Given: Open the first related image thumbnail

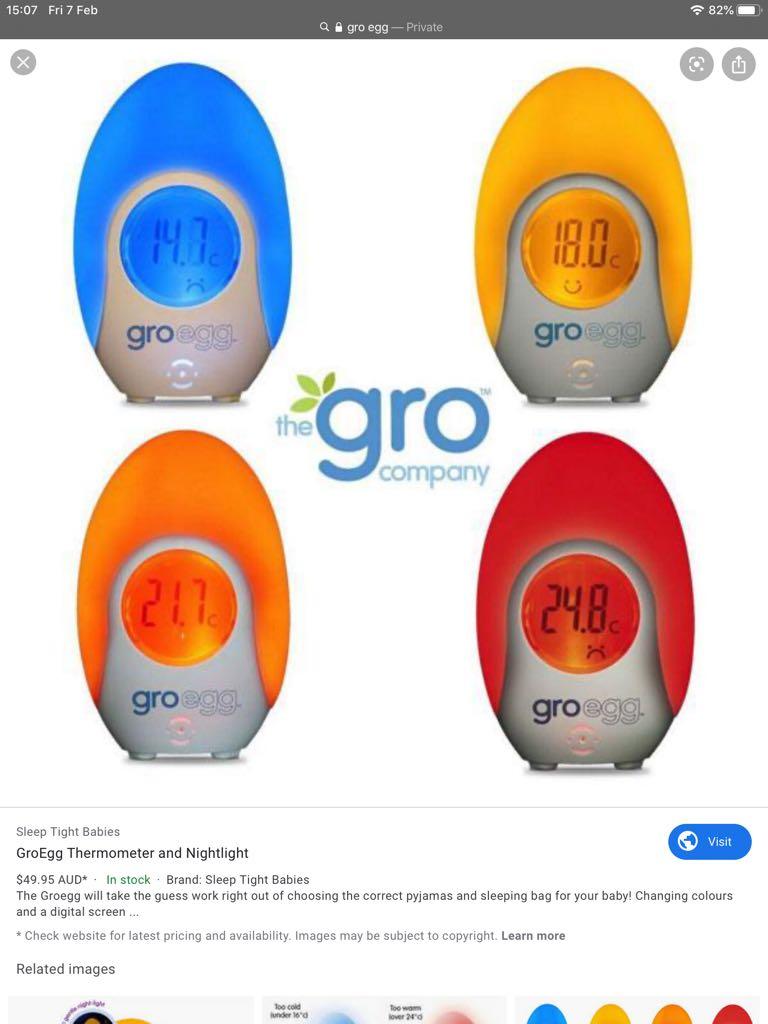Looking at the screenshot, I should coord(130,1009).
